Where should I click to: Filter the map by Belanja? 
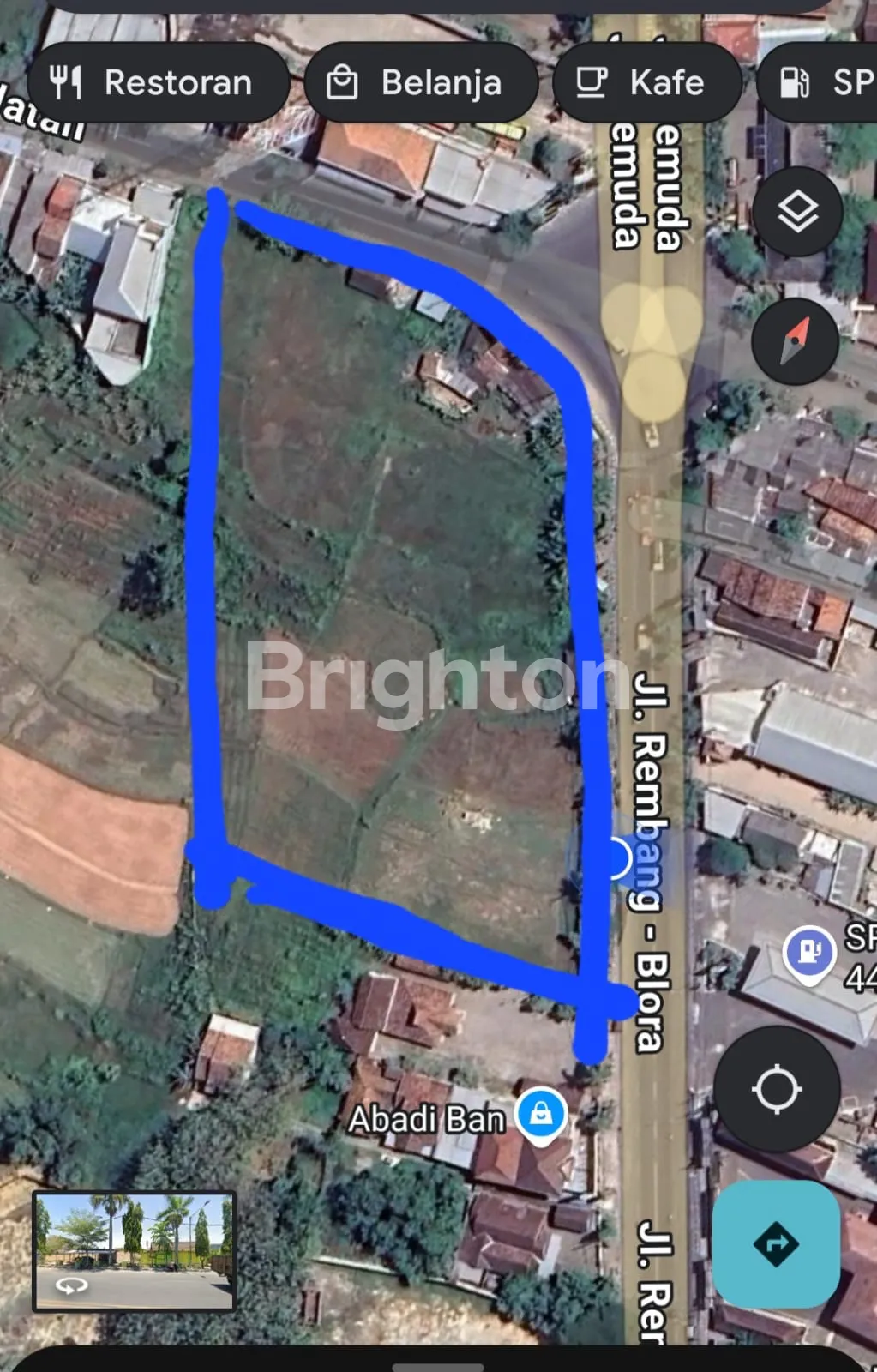point(420,83)
